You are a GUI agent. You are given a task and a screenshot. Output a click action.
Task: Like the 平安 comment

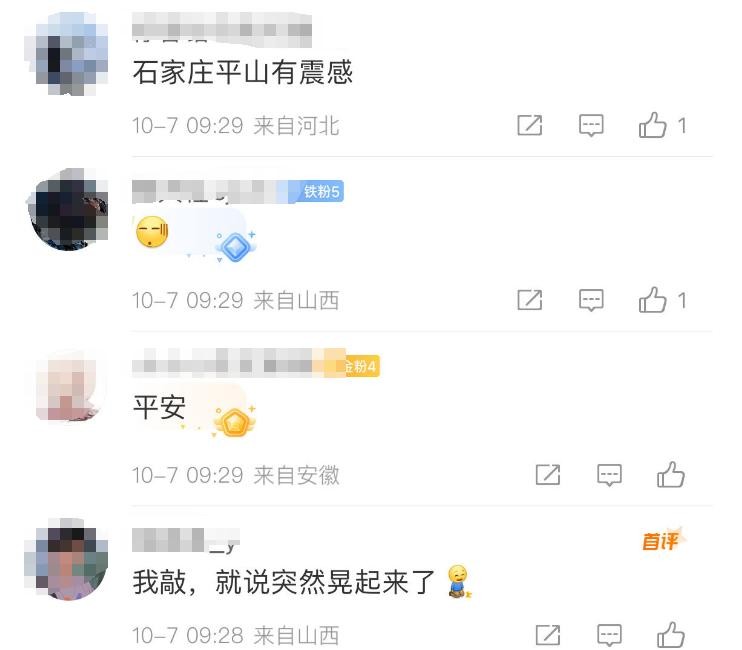pyautogui.click(x=671, y=475)
